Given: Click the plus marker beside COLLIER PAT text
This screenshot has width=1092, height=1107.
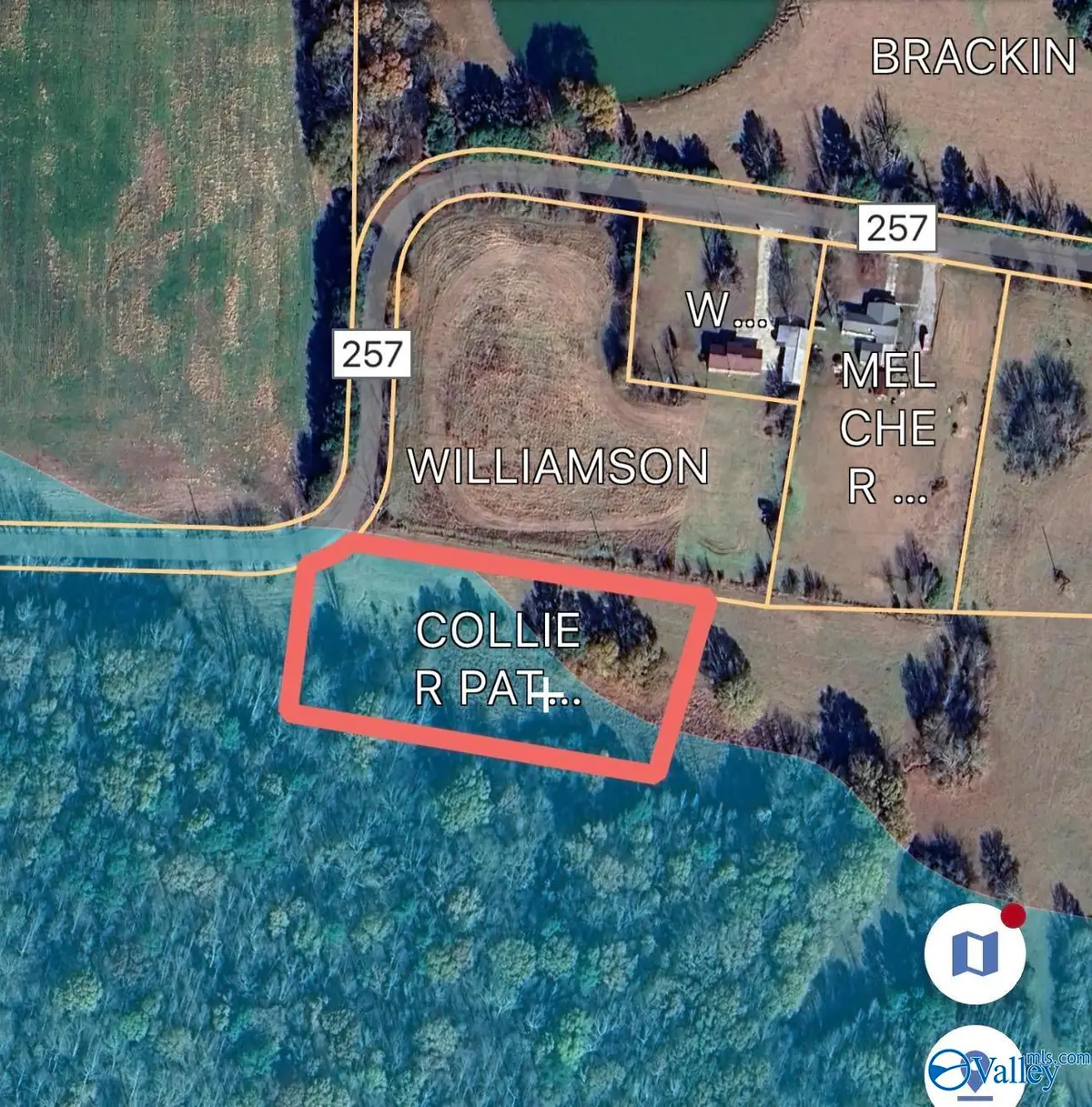Looking at the screenshot, I should pos(547,695).
